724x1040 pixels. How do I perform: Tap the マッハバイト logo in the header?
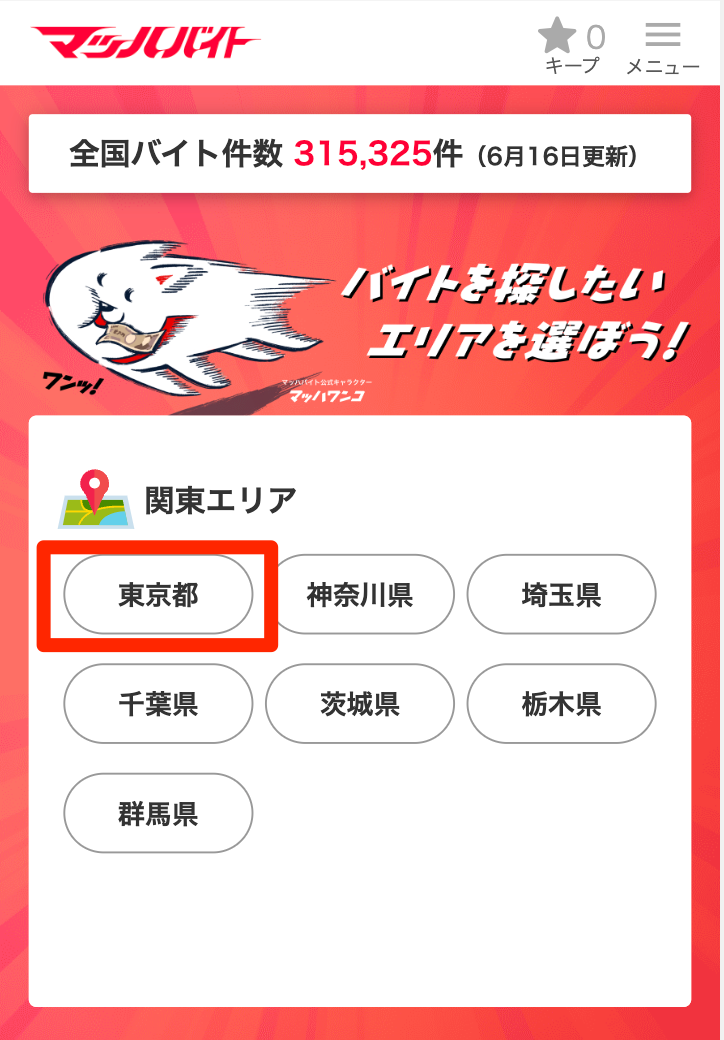pyautogui.click(x=145, y=44)
